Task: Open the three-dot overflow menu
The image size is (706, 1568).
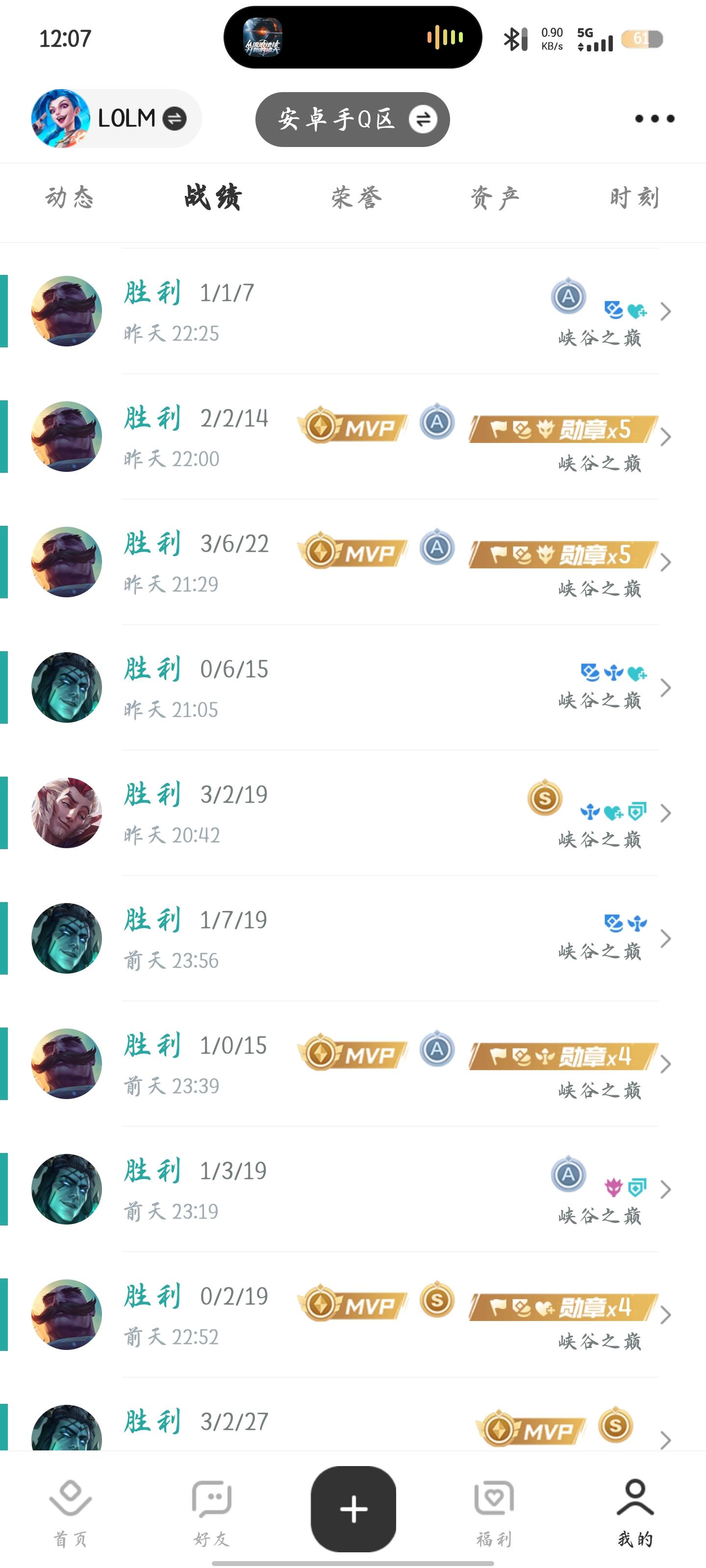Action: click(654, 119)
